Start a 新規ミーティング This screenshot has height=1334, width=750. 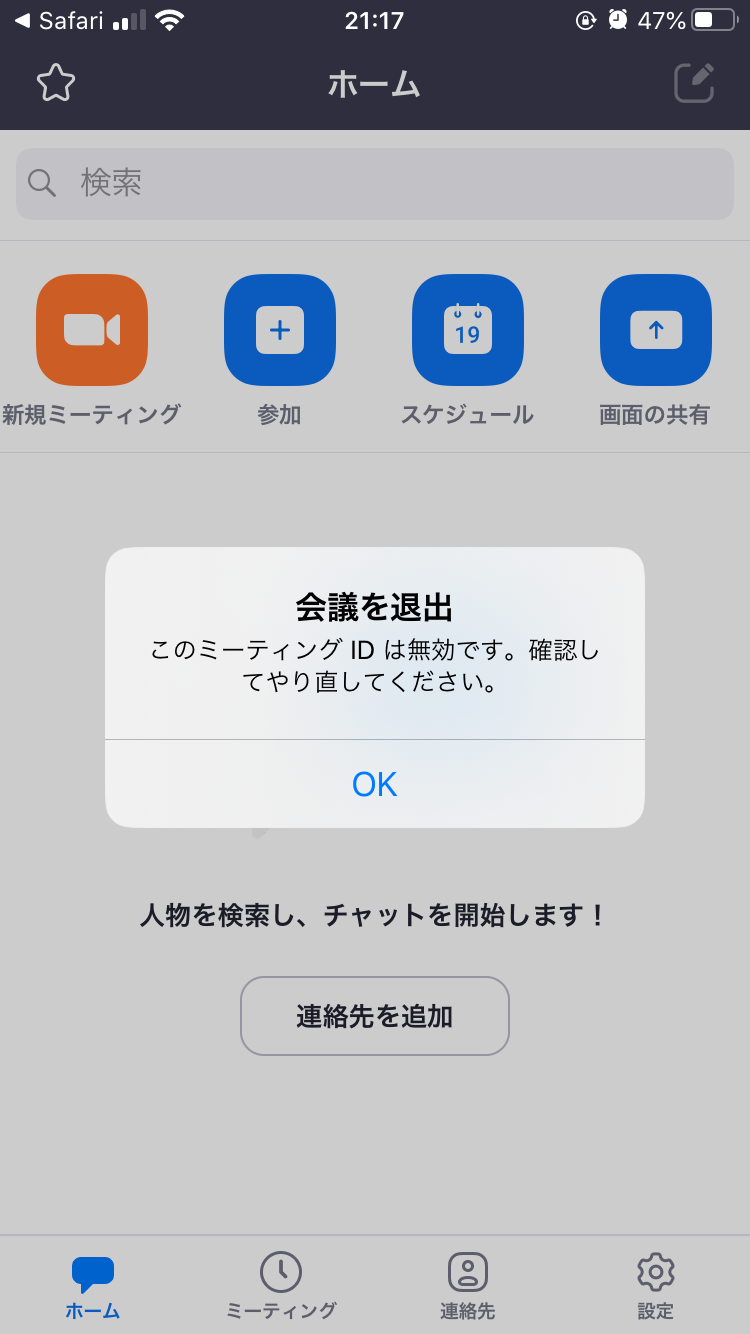click(92, 330)
